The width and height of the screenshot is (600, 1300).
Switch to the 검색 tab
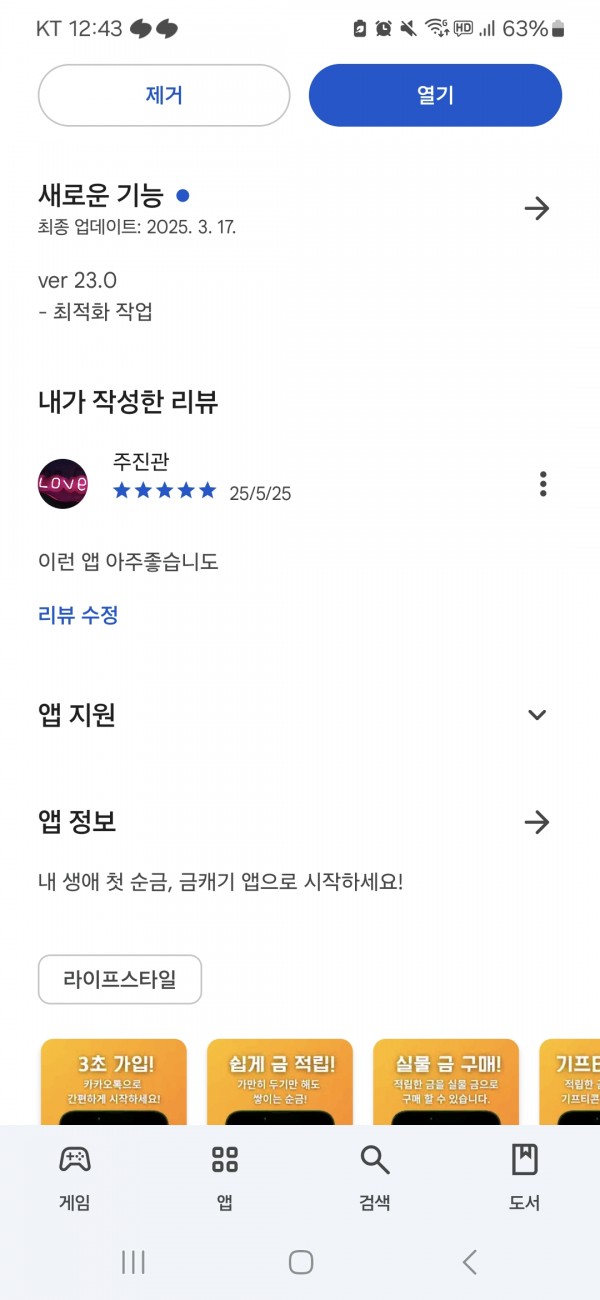click(x=375, y=1178)
